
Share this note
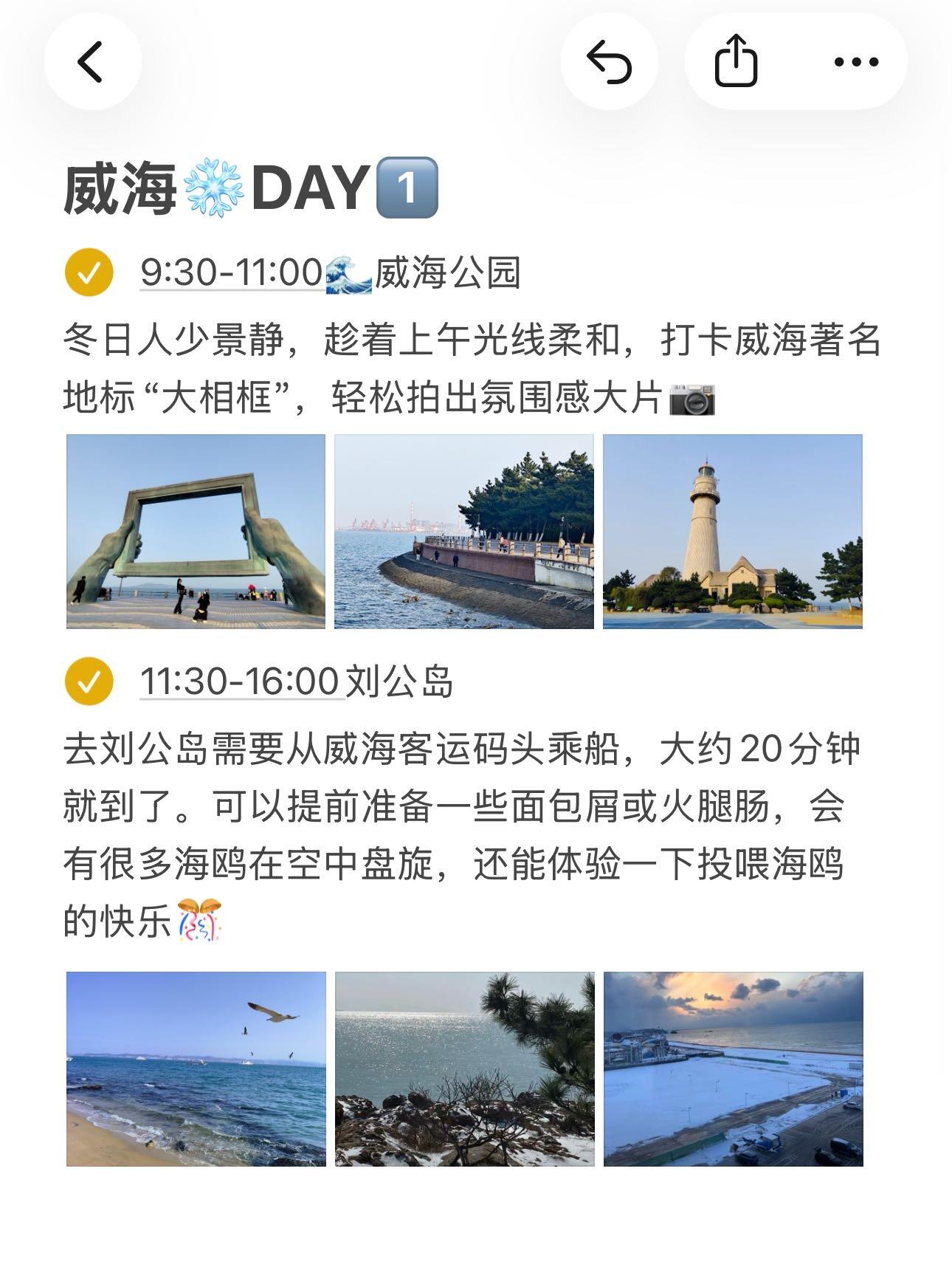(736, 62)
